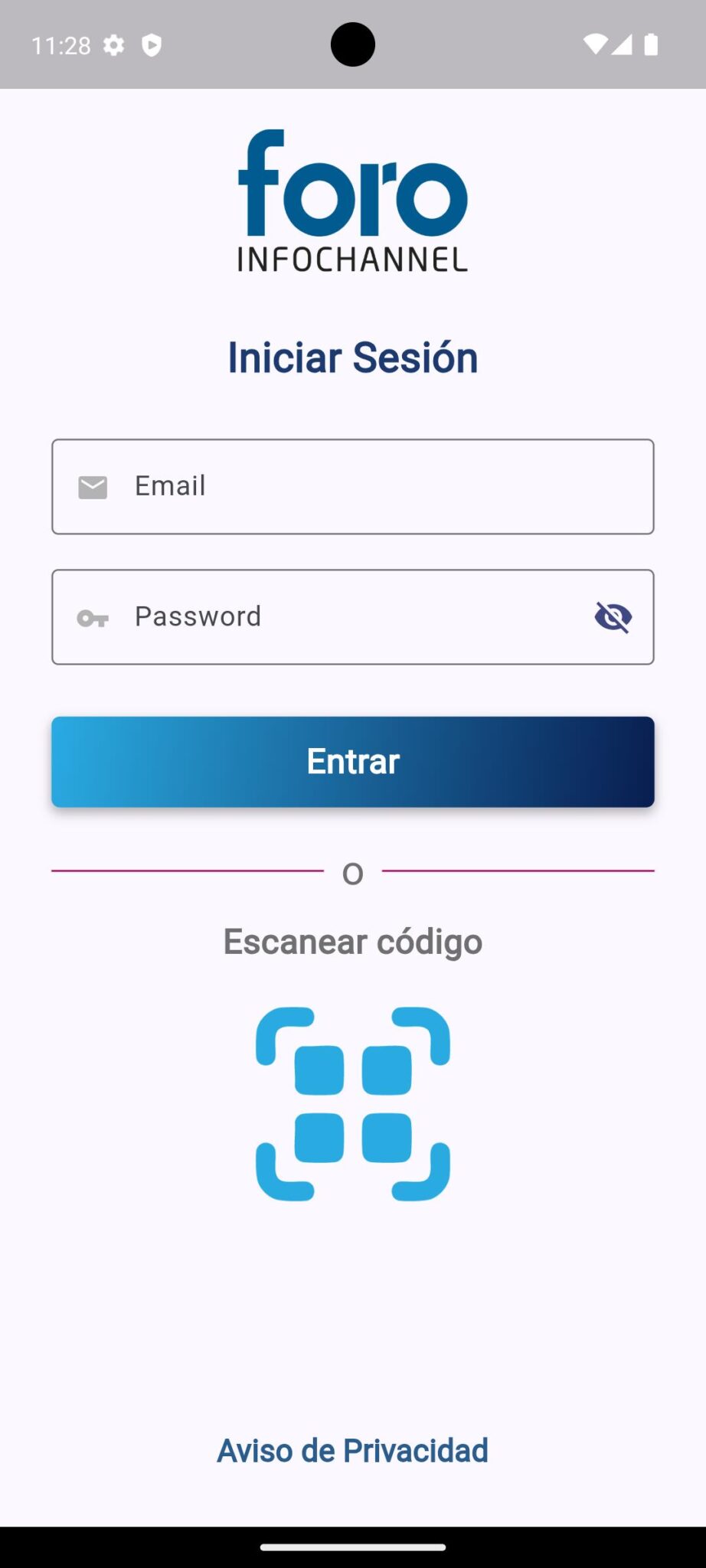
Task: Click the envelope icon in the Email field
Action: coord(92,486)
